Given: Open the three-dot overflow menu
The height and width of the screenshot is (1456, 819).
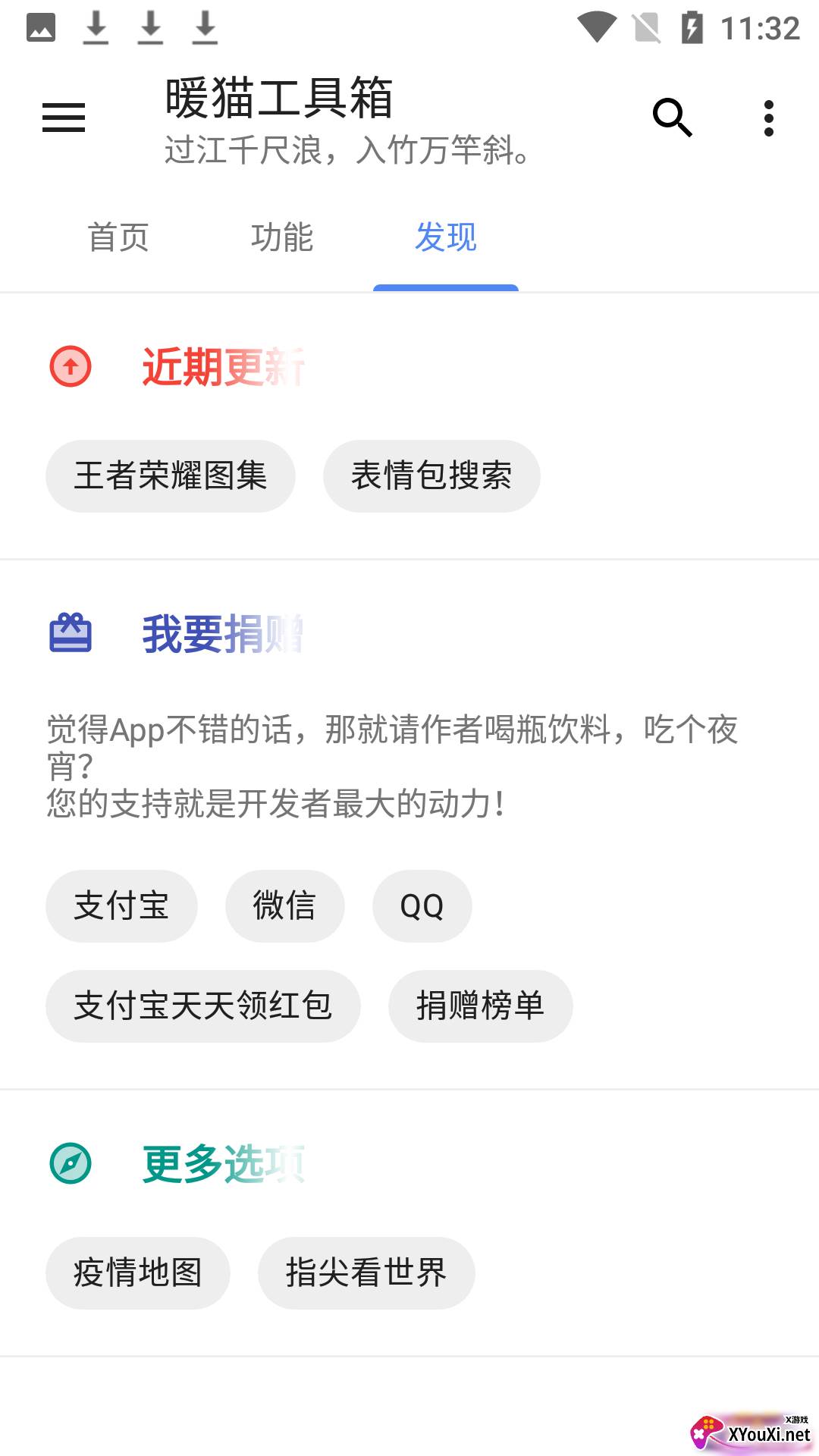Looking at the screenshot, I should coord(769,118).
